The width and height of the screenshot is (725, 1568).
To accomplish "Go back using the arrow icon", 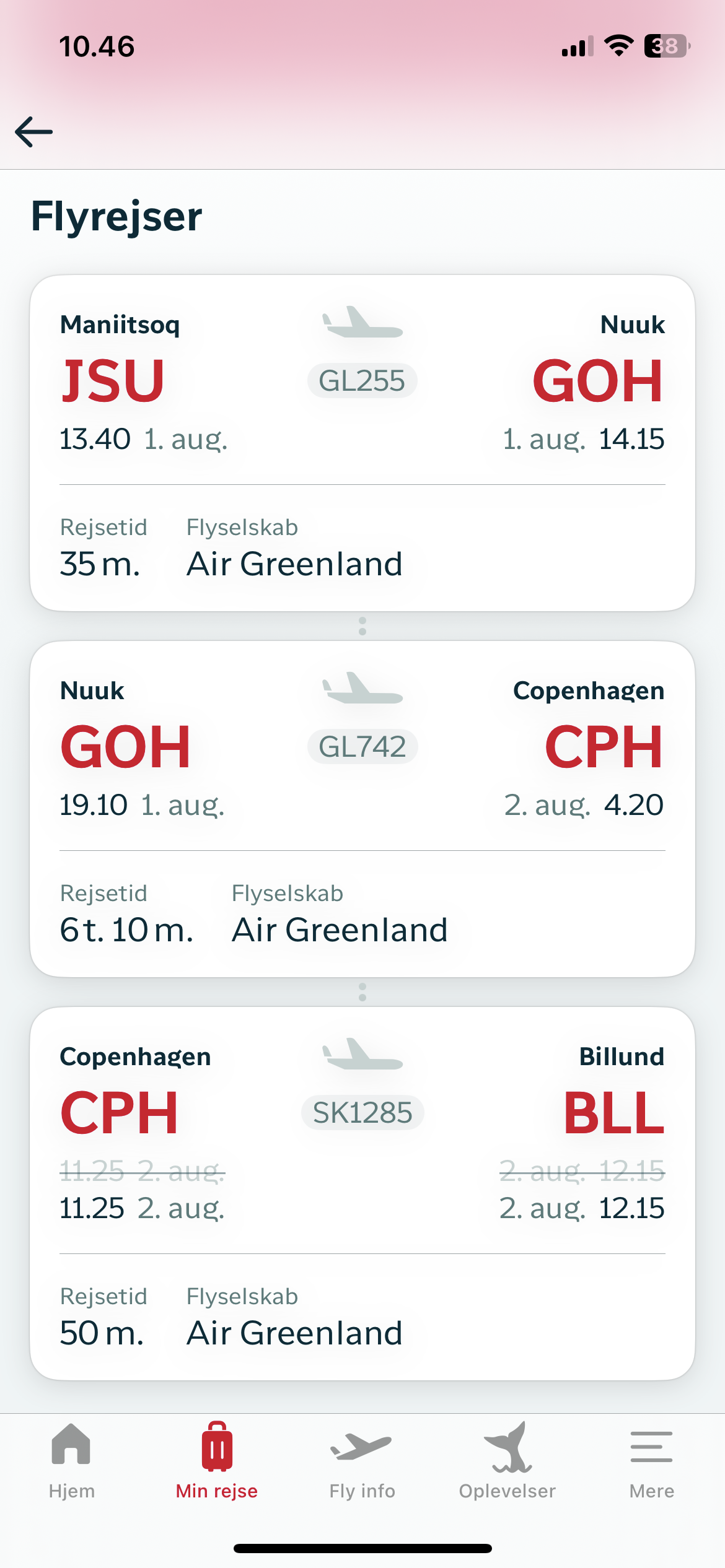I will [34, 132].
